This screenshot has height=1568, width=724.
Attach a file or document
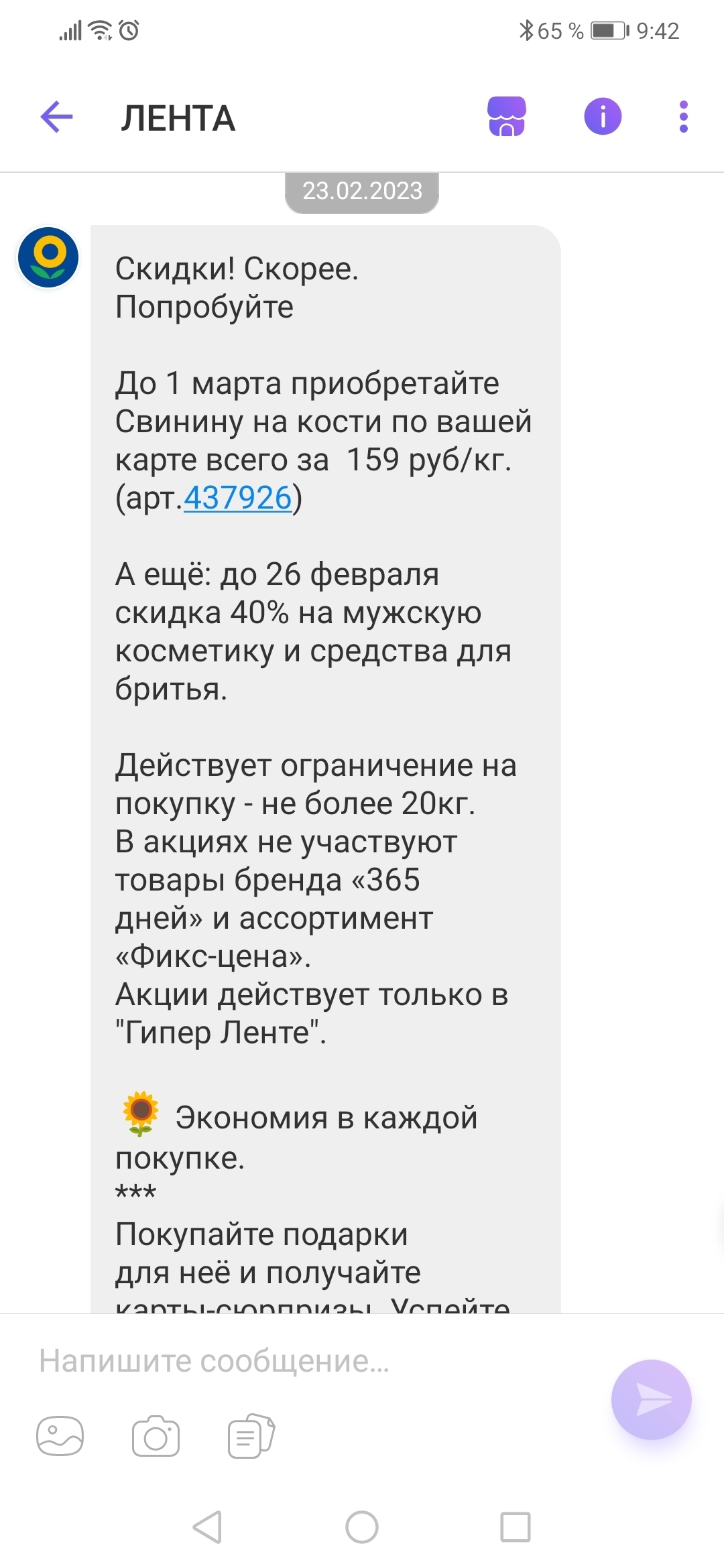tap(251, 1436)
